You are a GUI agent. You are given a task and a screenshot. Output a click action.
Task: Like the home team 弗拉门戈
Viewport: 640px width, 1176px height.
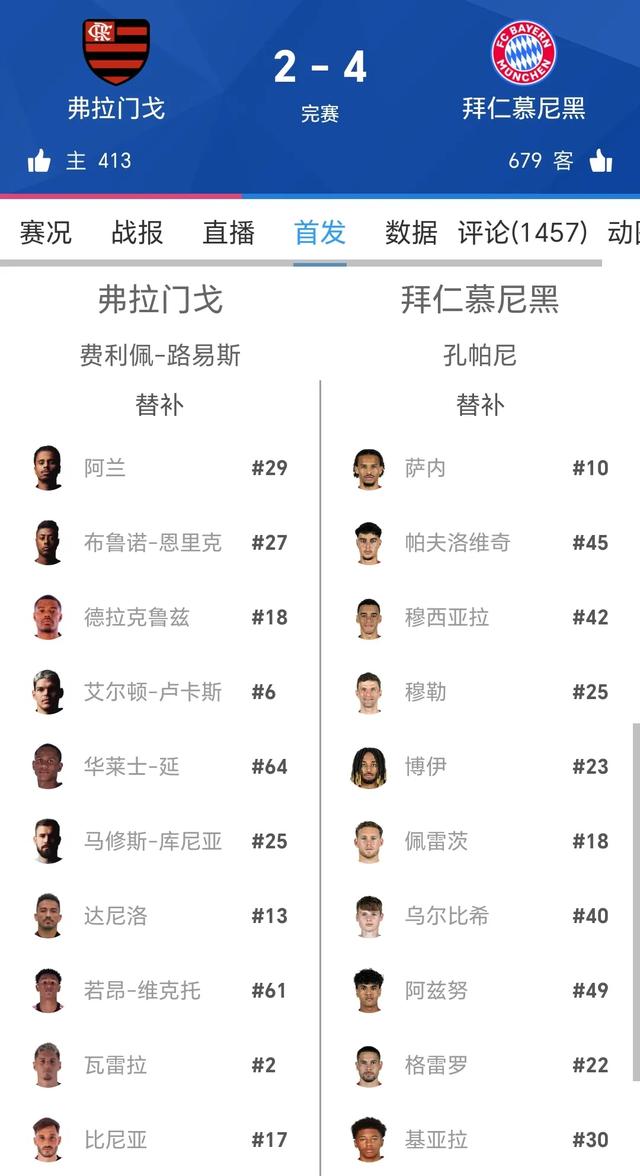pos(39,161)
